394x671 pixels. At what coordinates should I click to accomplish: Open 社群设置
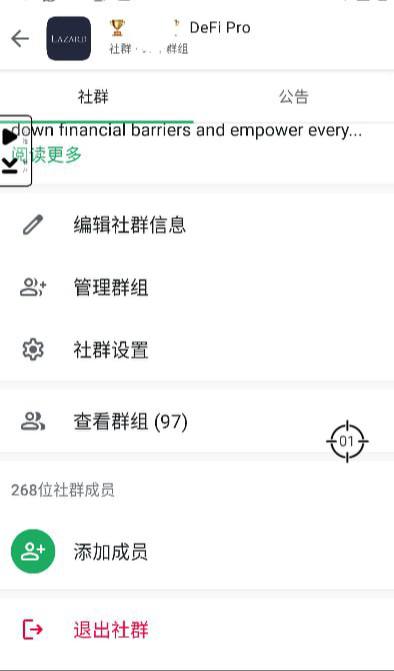(x=197, y=350)
